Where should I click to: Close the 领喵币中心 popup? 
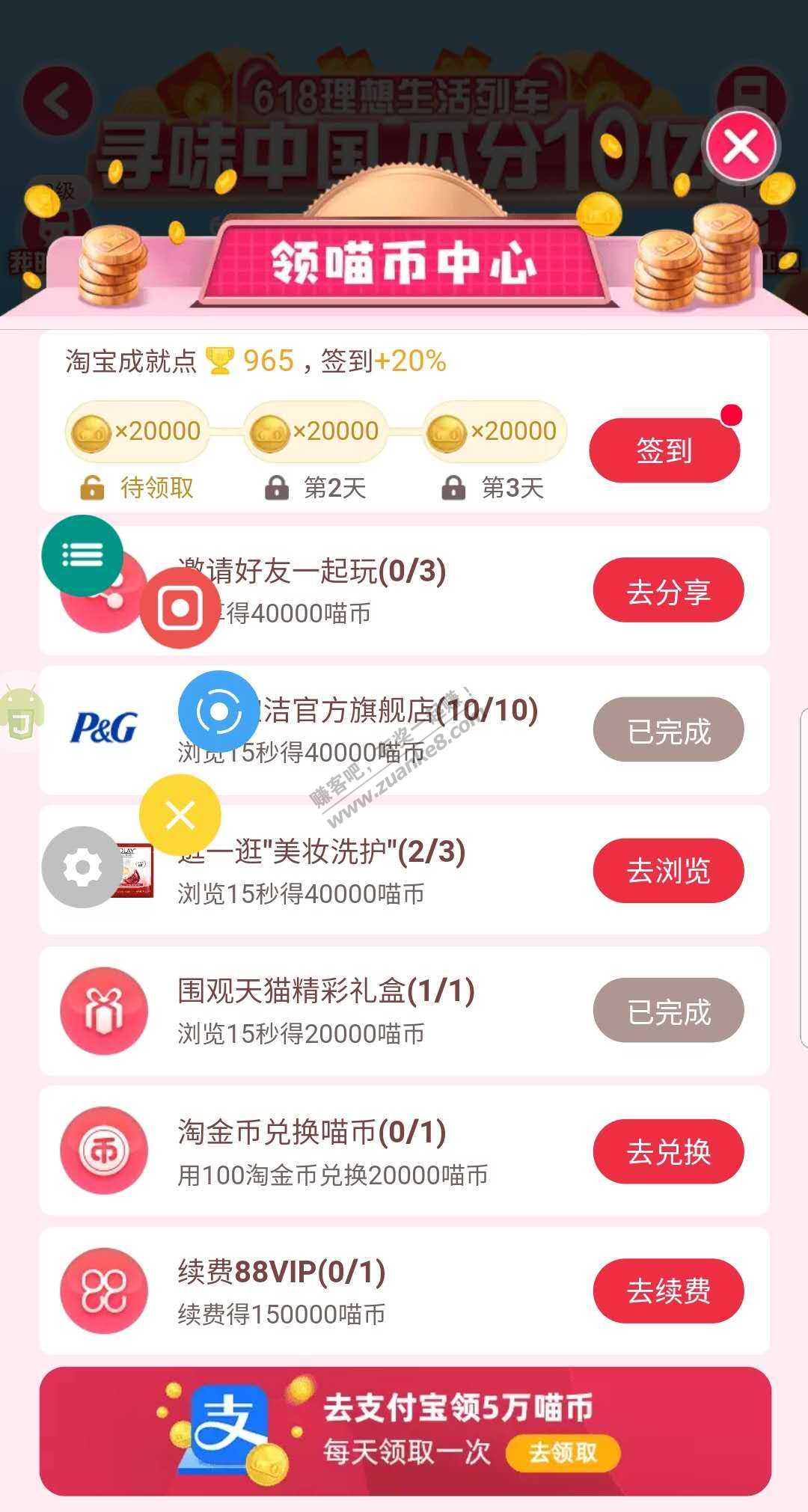[x=741, y=146]
